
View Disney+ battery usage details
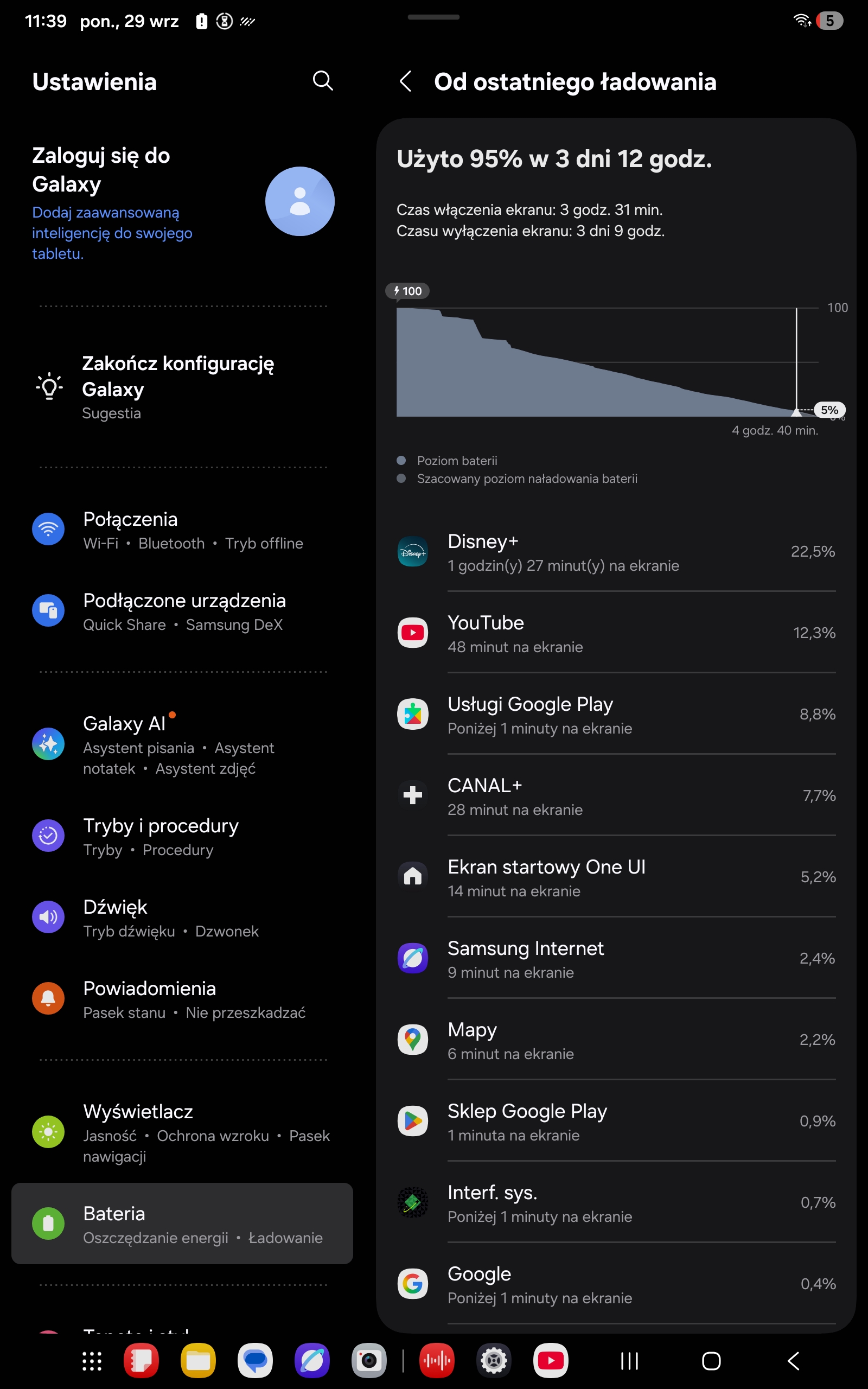pos(615,552)
